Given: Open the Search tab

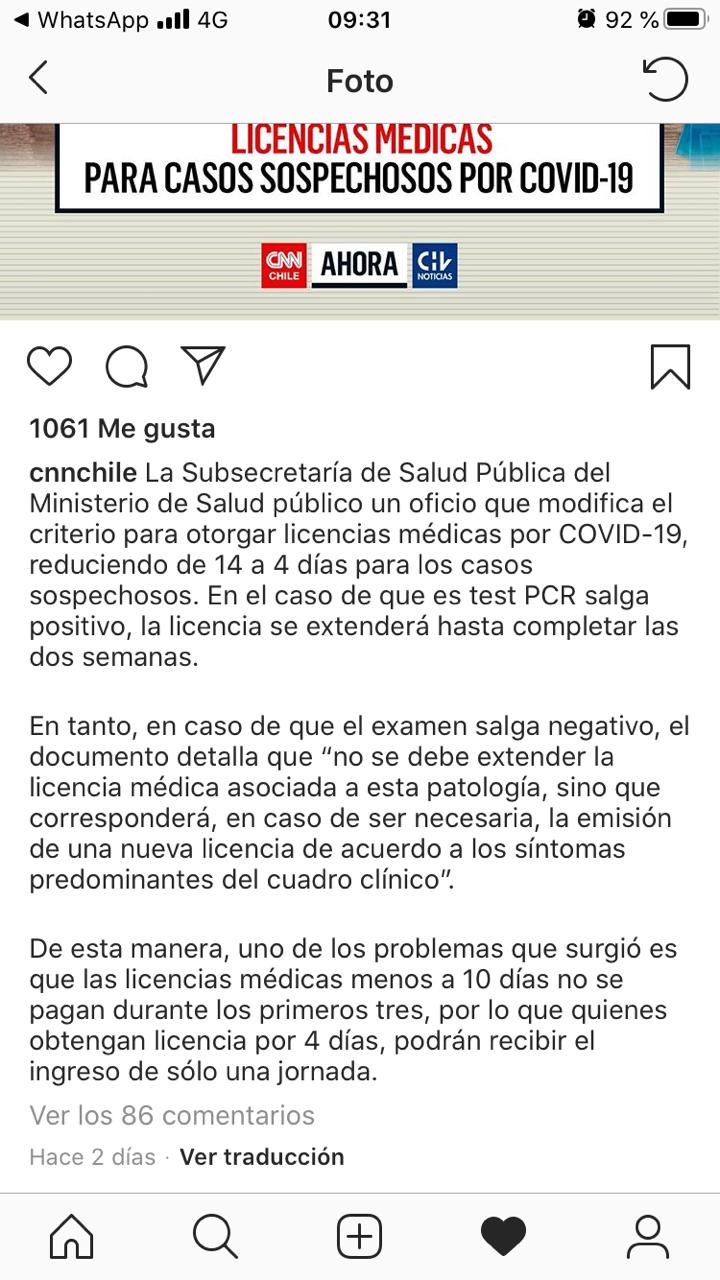Looking at the screenshot, I should coord(215,1237).
